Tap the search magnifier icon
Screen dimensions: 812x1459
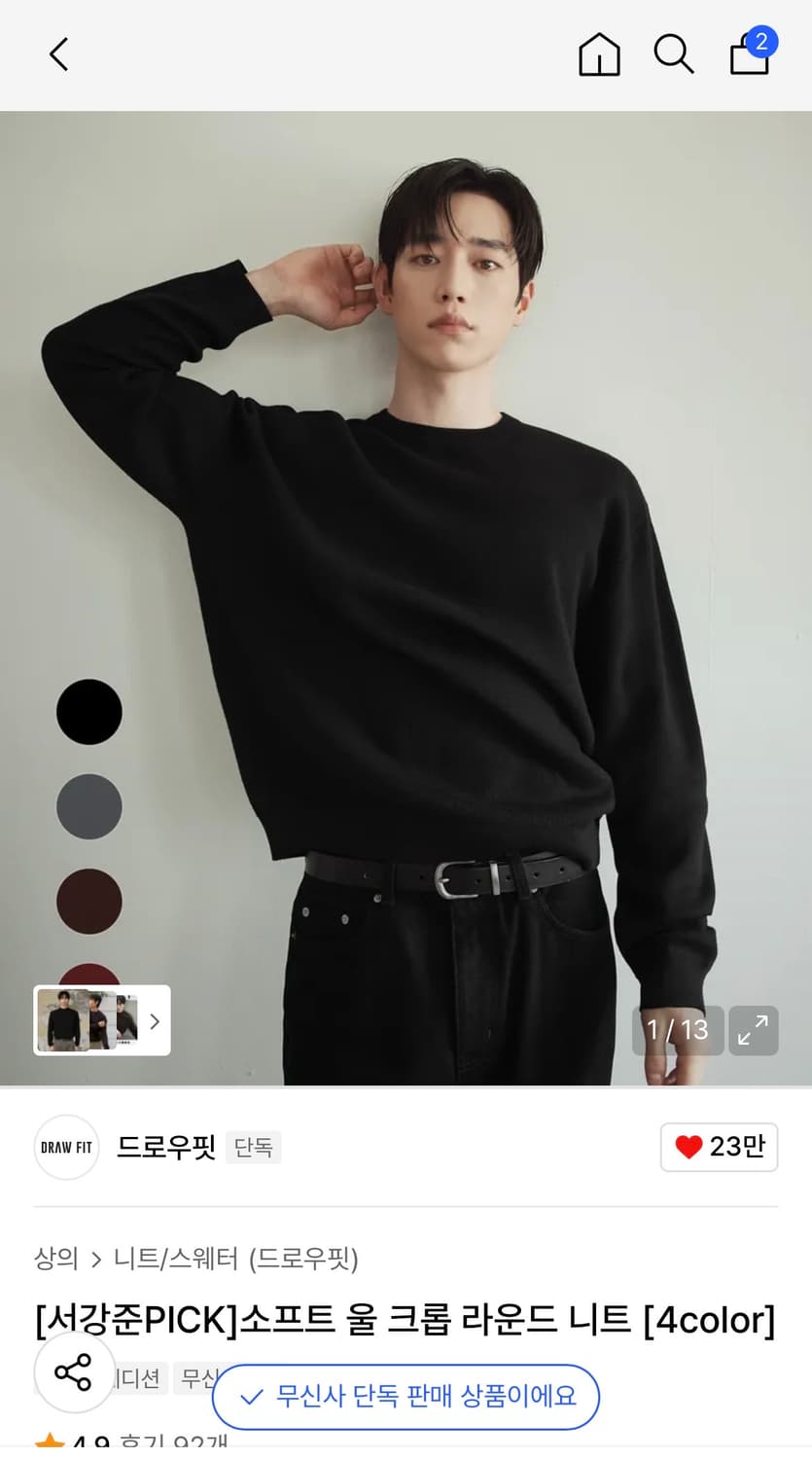674,54
